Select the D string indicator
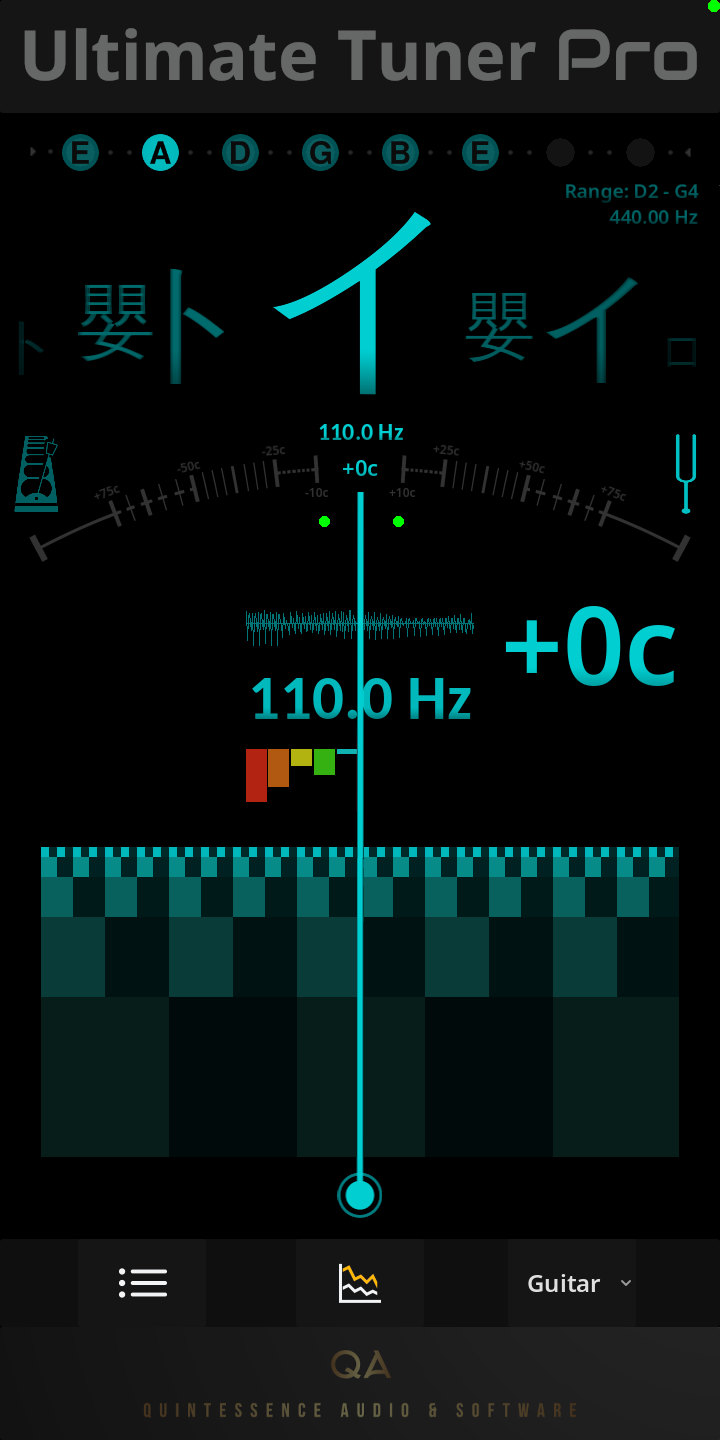 pos(240,153)
